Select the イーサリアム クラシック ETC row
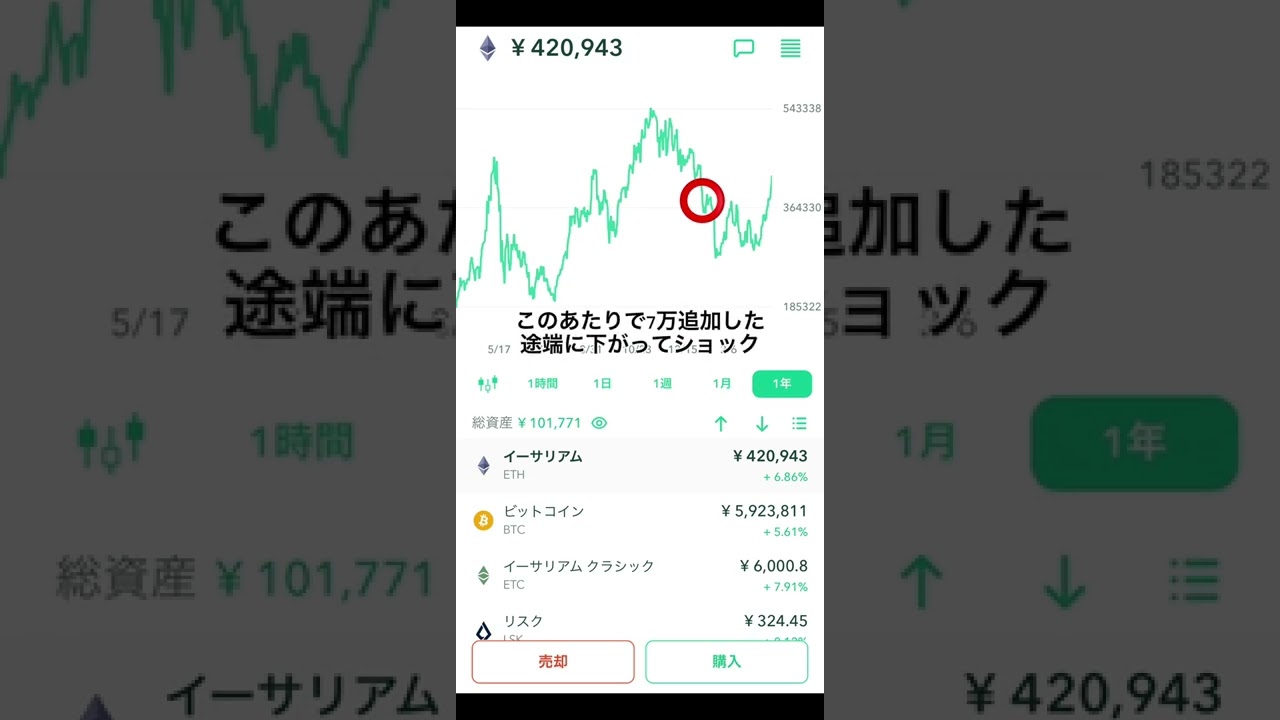 click(x=640, y=575)
